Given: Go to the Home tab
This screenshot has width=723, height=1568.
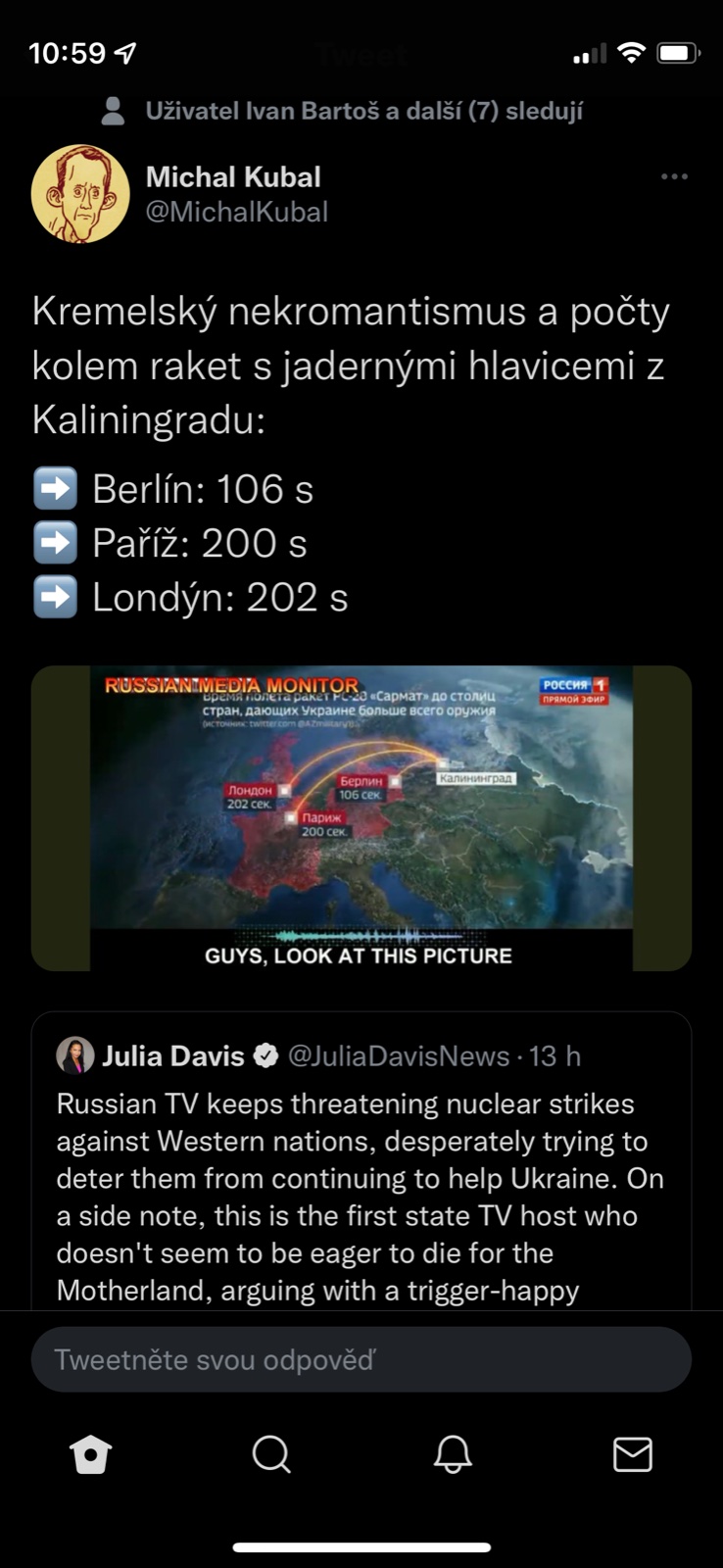Looking at the screenshot, I should (91, 1454).
